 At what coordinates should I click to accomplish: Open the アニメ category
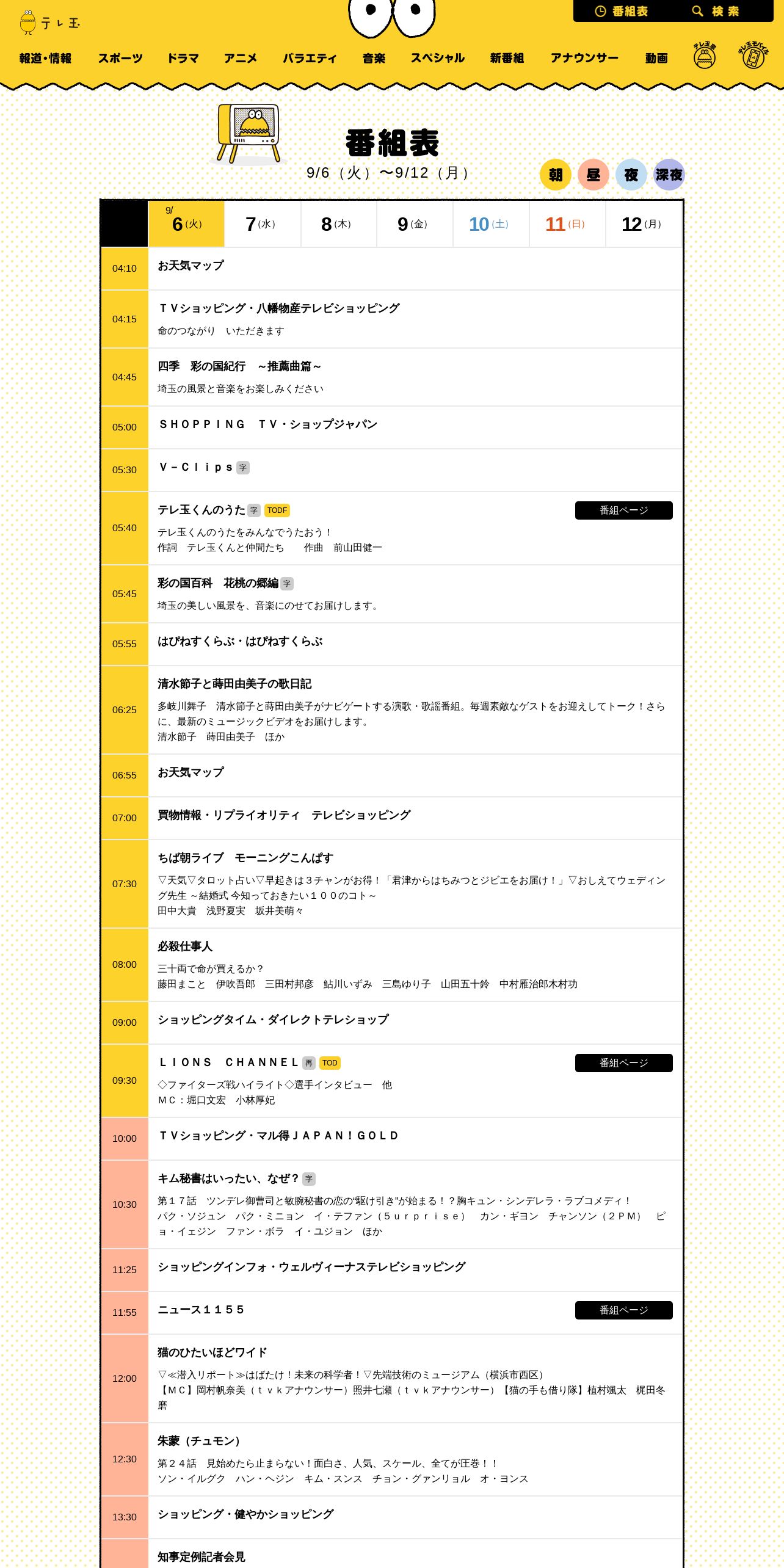click(x=241, y=58)
